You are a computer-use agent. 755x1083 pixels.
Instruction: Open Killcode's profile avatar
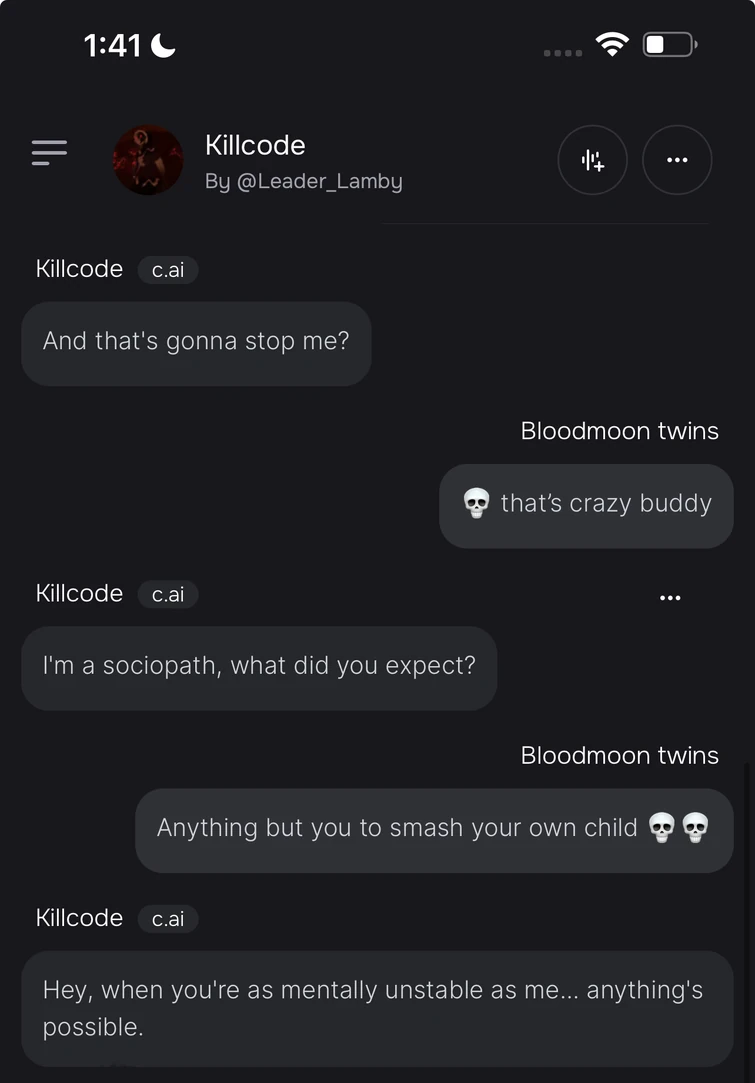pos(148,160)
